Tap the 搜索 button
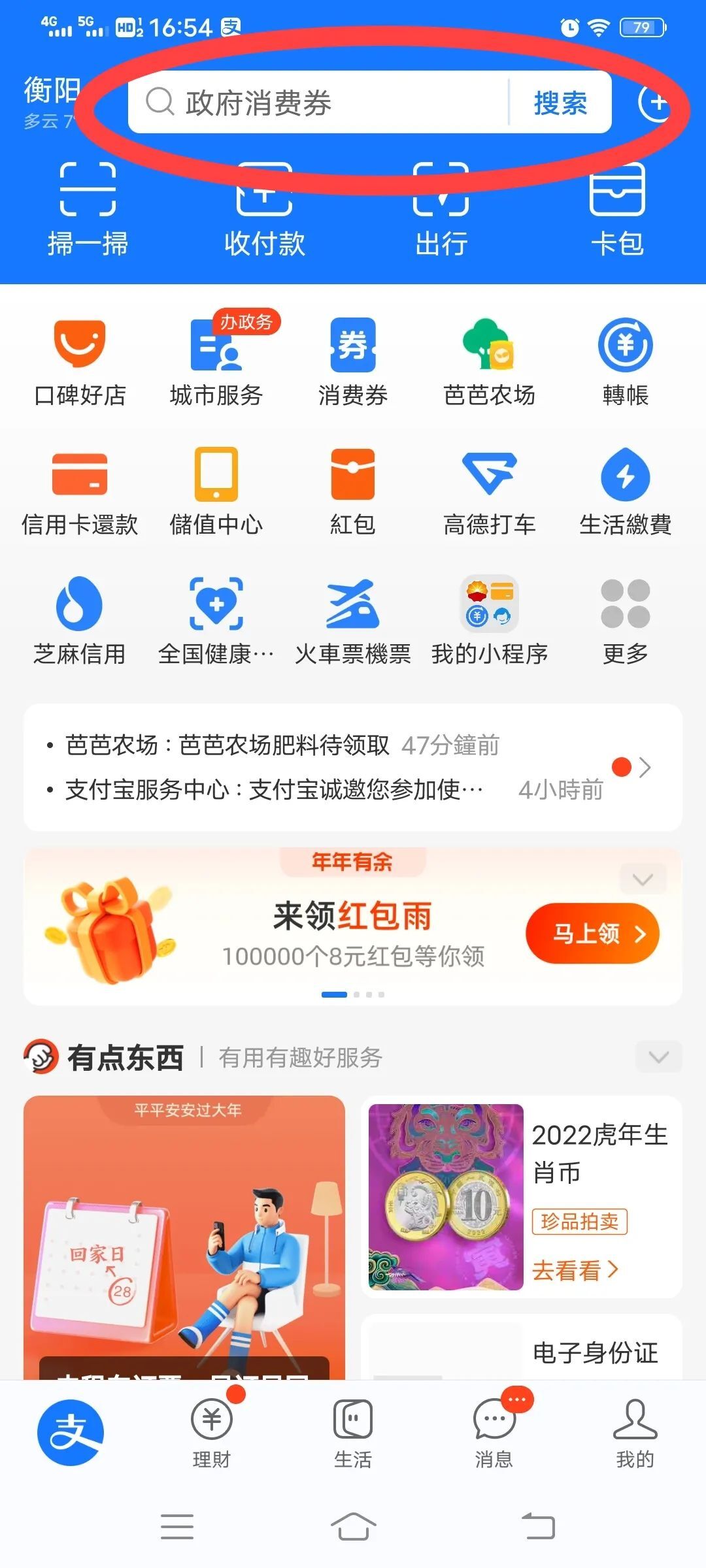This screenshot has height=1568, width=706. tap(560, 103)
